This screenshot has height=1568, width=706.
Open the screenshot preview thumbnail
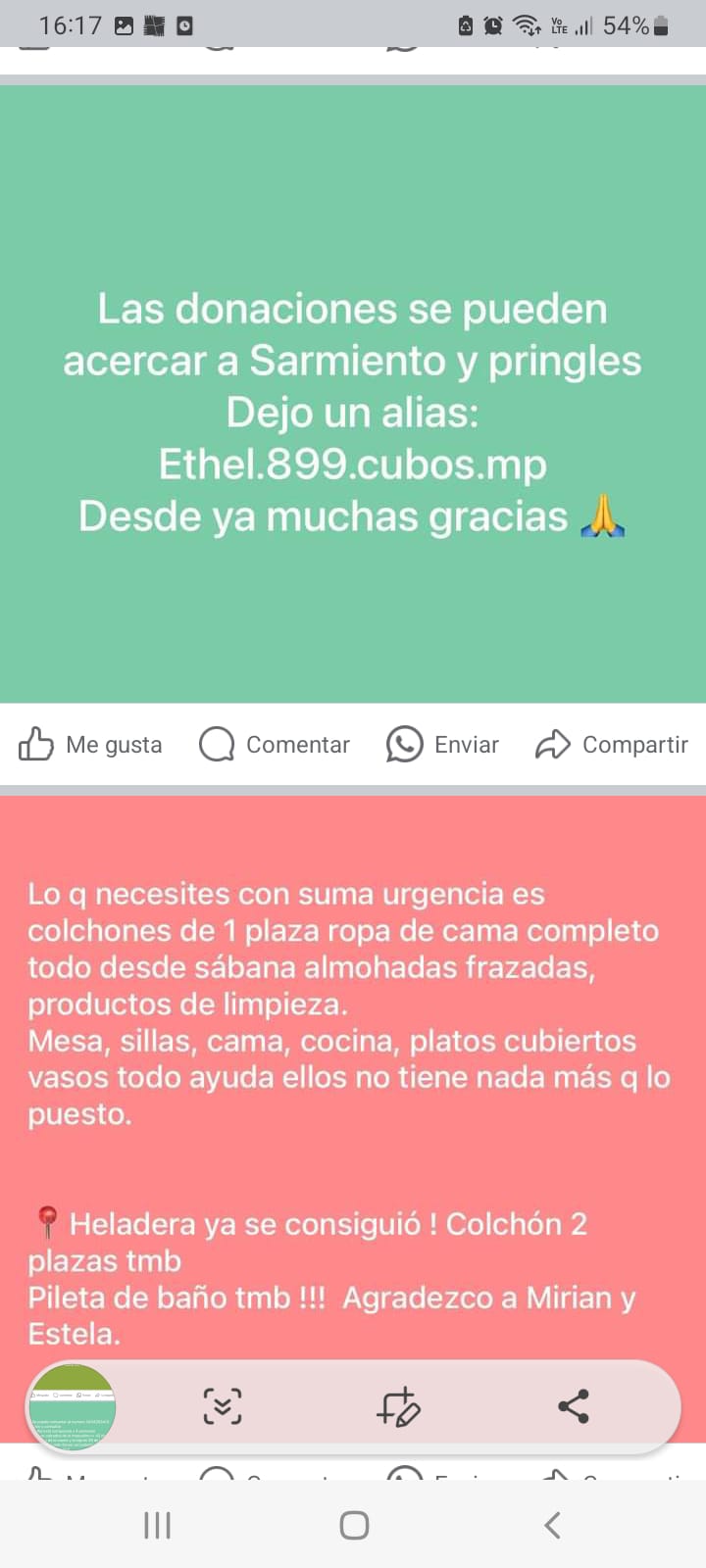(72, 1407)
